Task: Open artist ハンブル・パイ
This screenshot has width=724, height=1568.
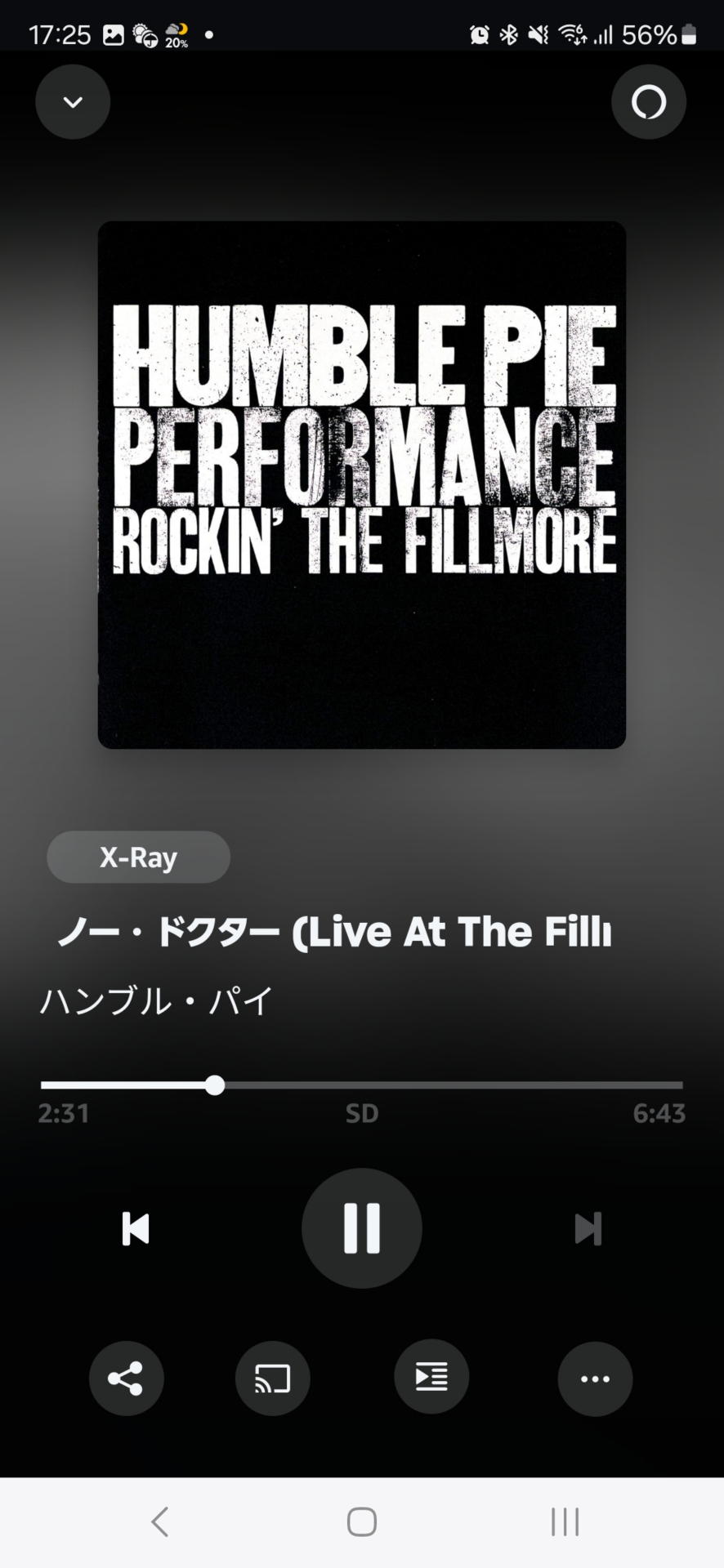Action: click(156, 1001)
